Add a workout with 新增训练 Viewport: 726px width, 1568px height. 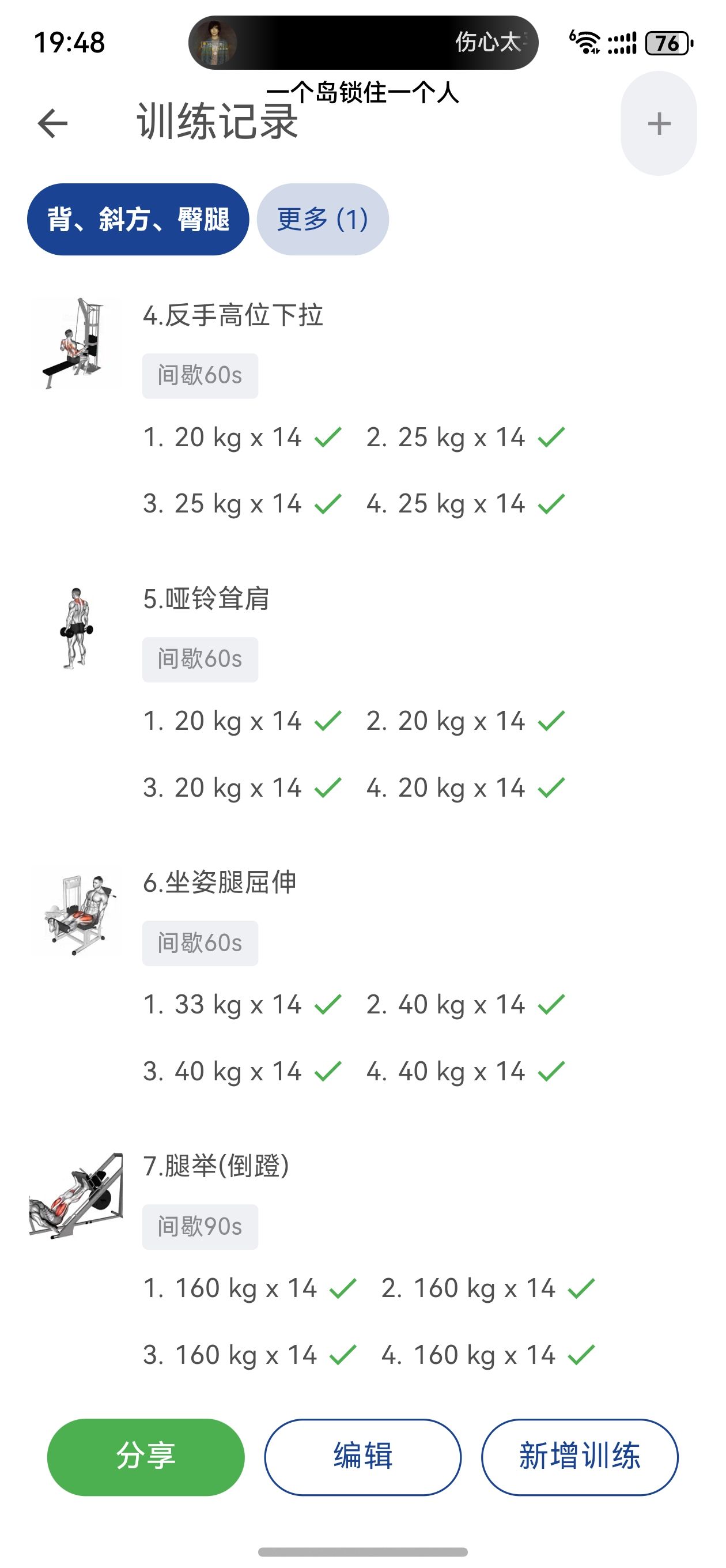(x=579, y=1457)
